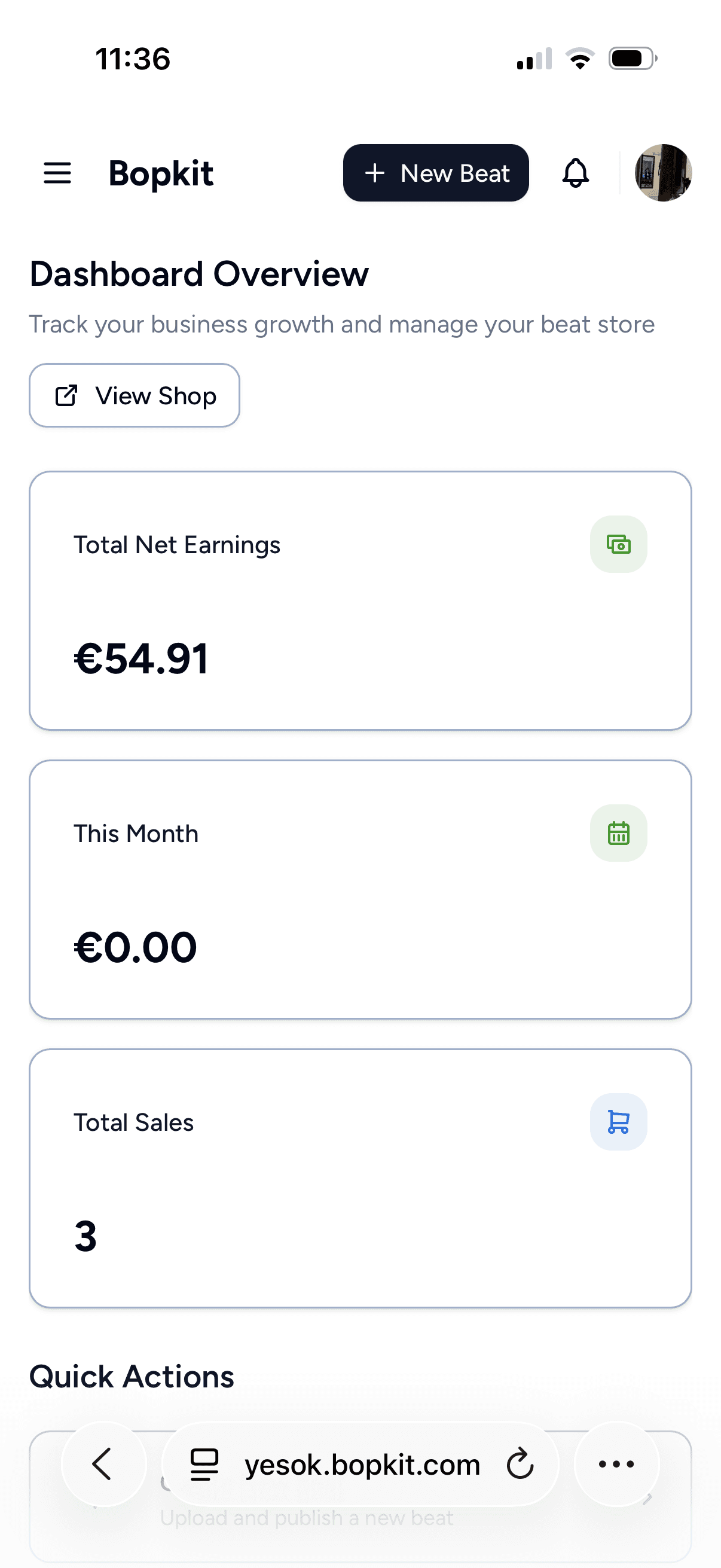721x1568 pixels.
Task: Open the hamburger navigation menu
Action: (57, 173)
